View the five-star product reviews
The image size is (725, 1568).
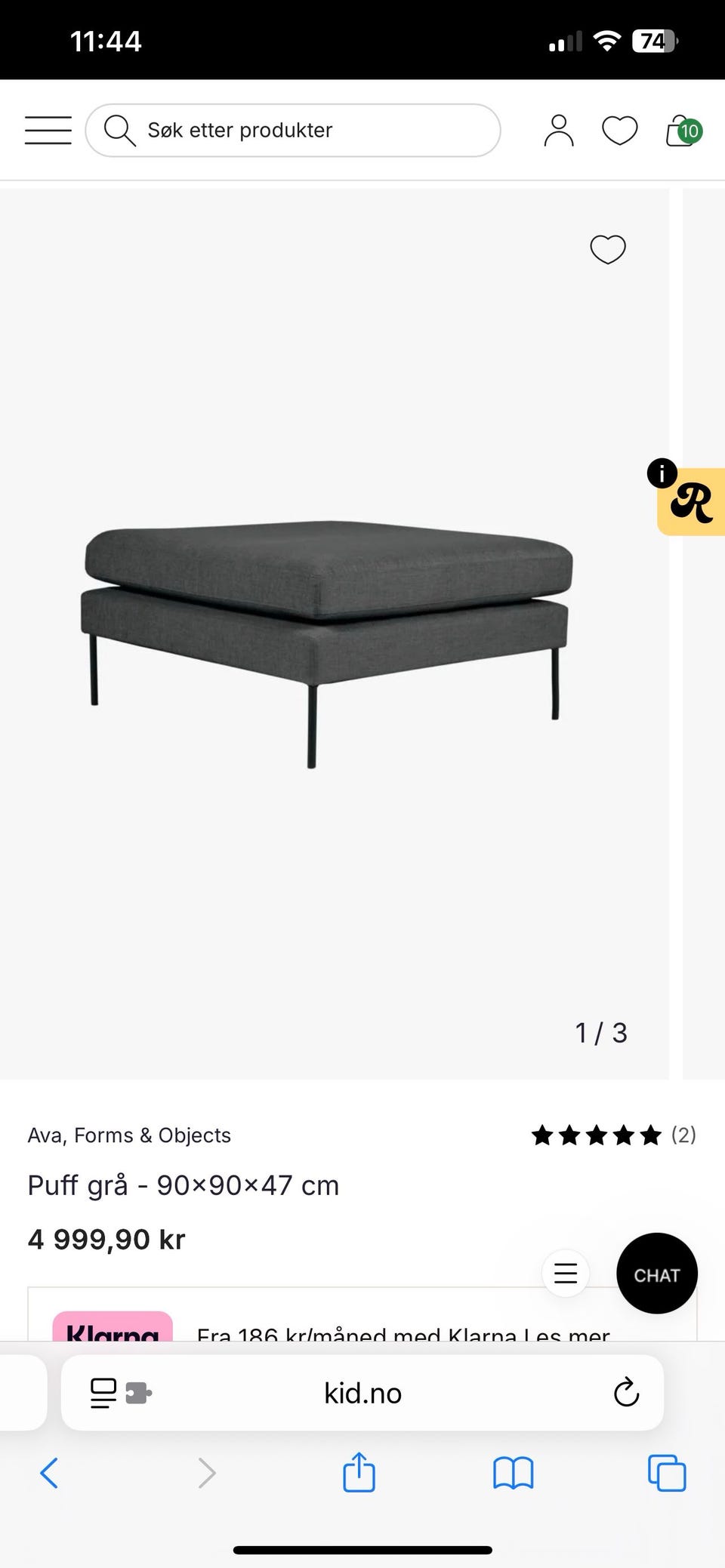[x=612, y=1135]
